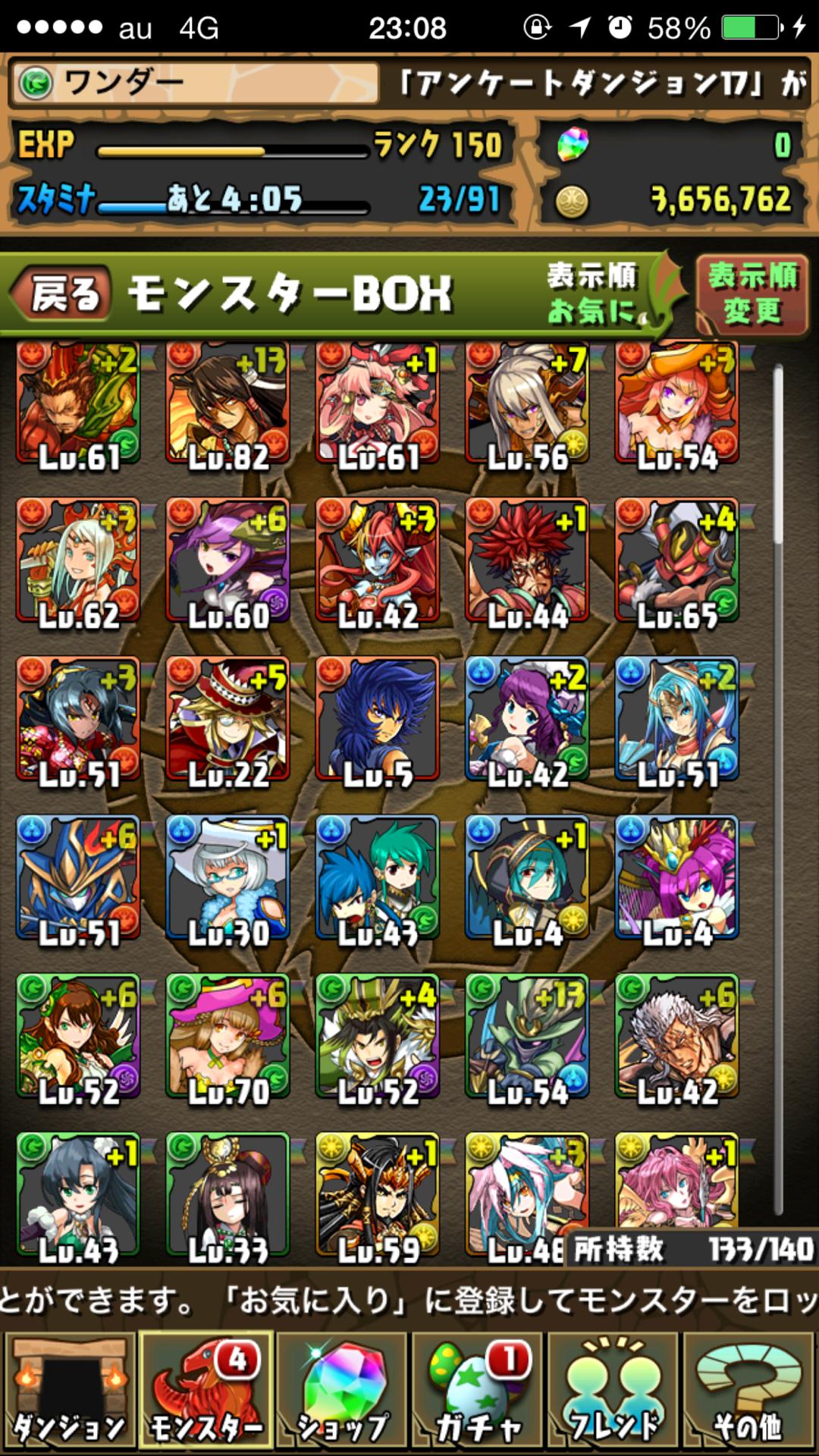
Task: Select the Lv.30 water monster with glasses
Action: 227,877
